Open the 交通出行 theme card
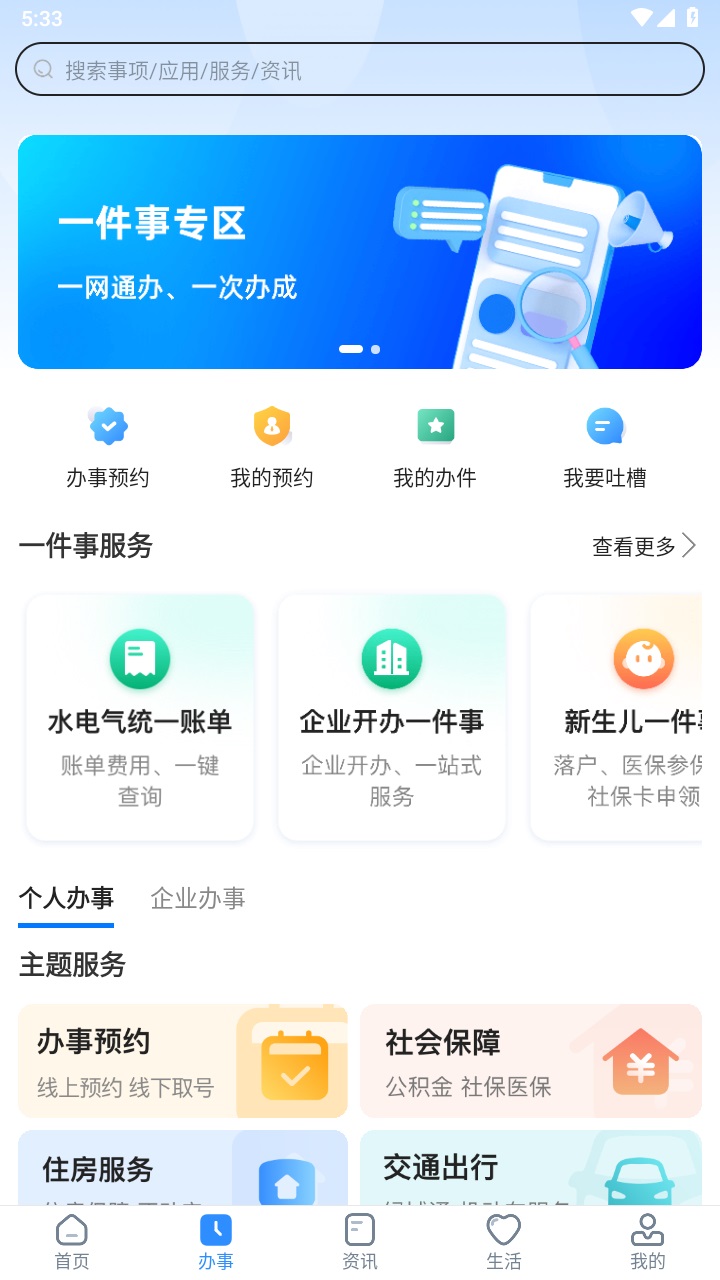This screenshot has width=720, height=1280. tap(531, 1168)
